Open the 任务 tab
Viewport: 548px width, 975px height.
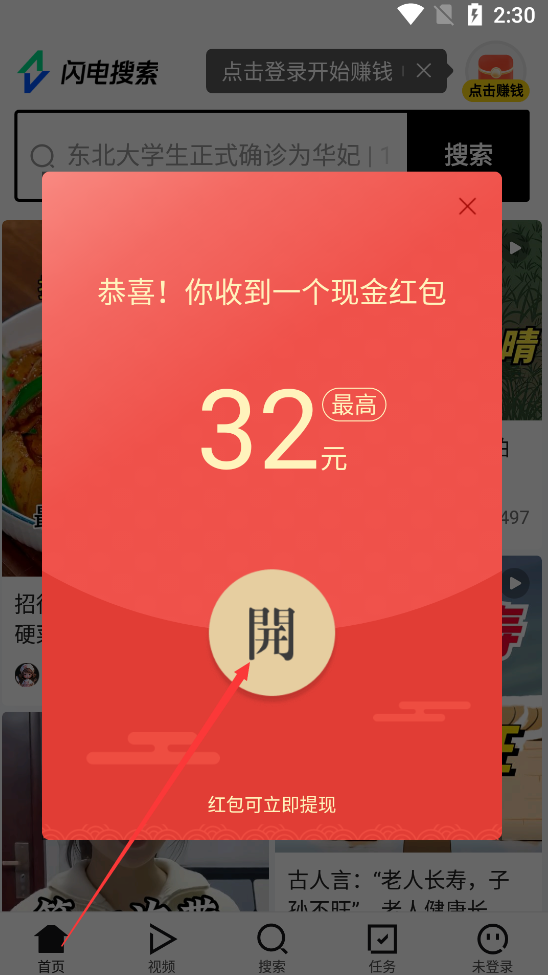pyautogui.click(x=382, y=948)
